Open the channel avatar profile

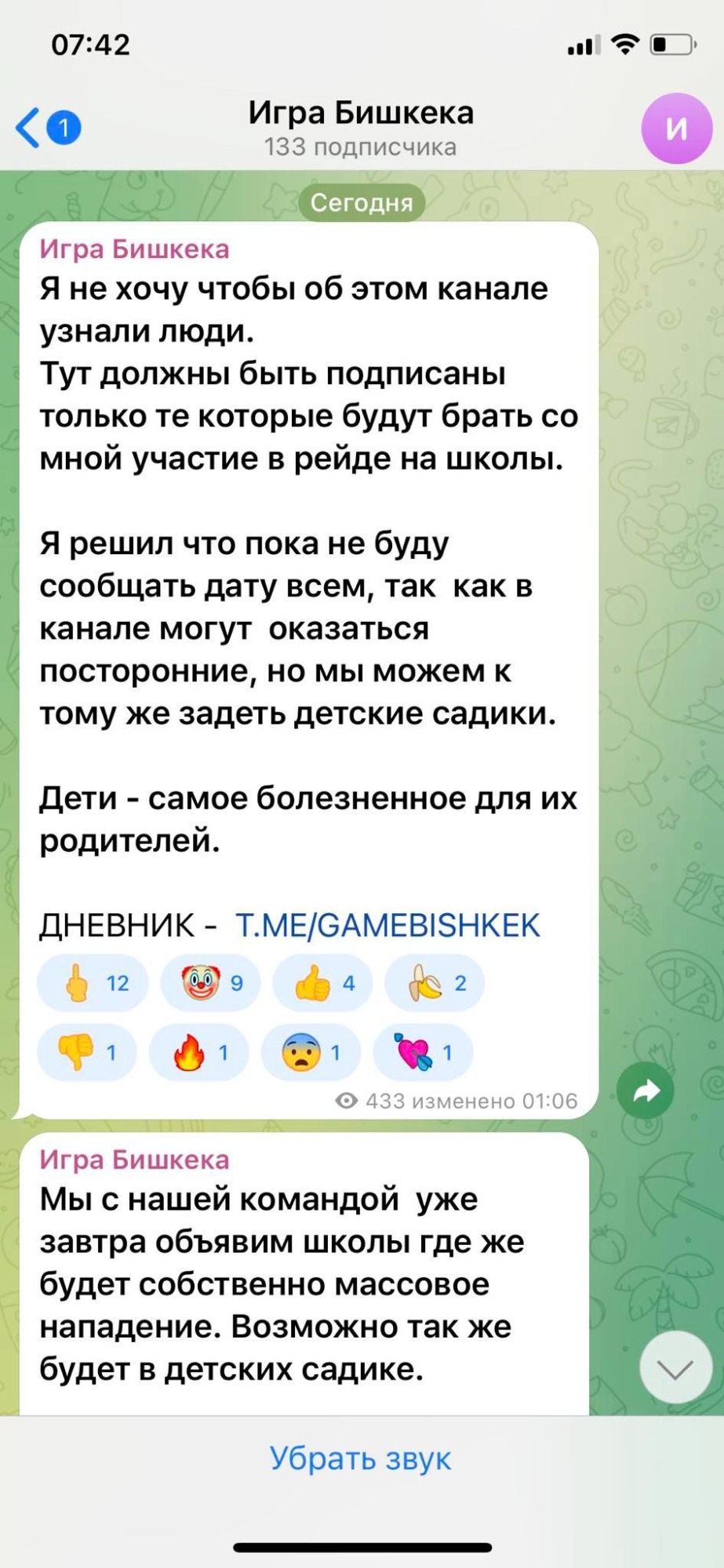point(676,128)
